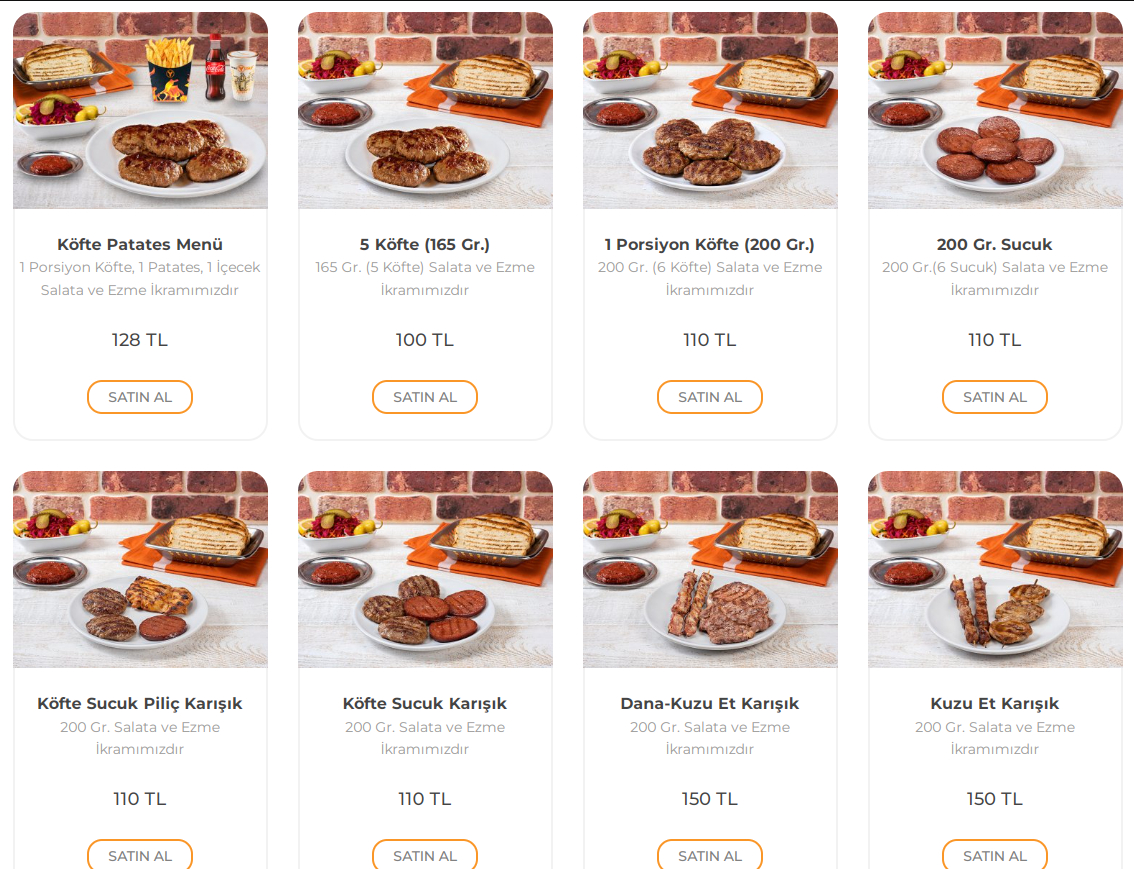Order the 200 Gr. Sucuk
Viewport: 1134px width, 869px height.
(x=995, y=397)
